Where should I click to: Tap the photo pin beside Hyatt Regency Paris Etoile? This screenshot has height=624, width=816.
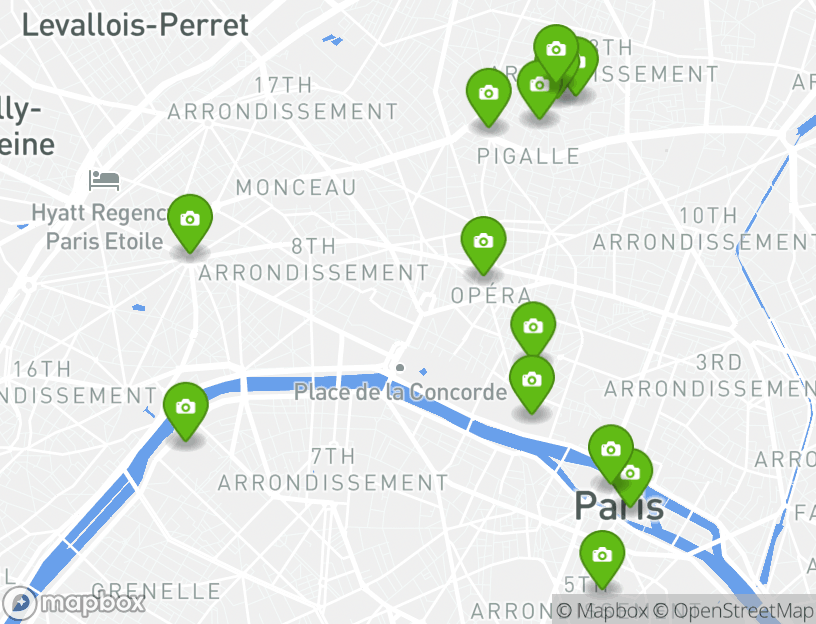point(189,220)
